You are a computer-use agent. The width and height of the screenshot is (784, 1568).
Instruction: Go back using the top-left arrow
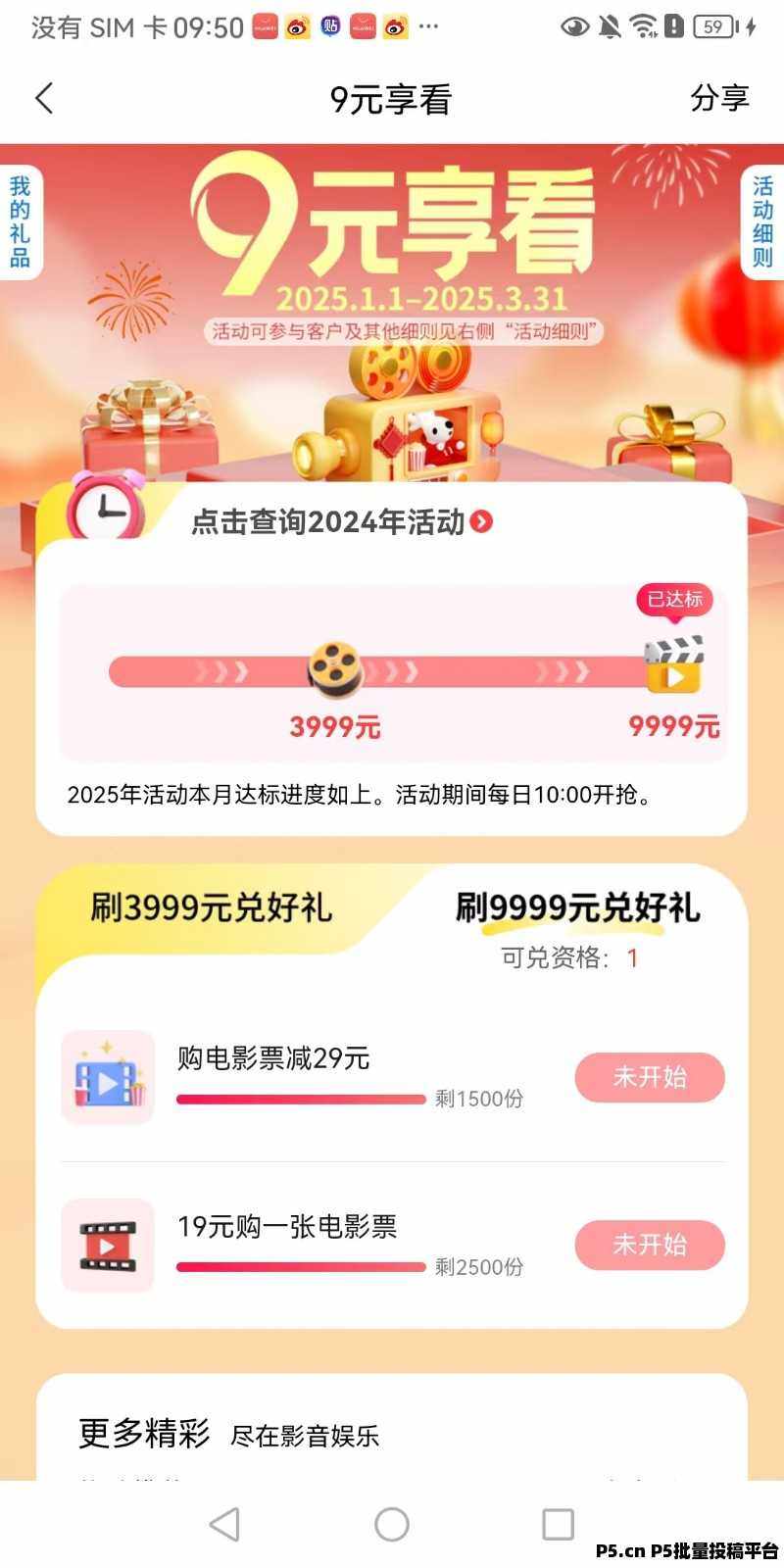[x=44, y=98]
